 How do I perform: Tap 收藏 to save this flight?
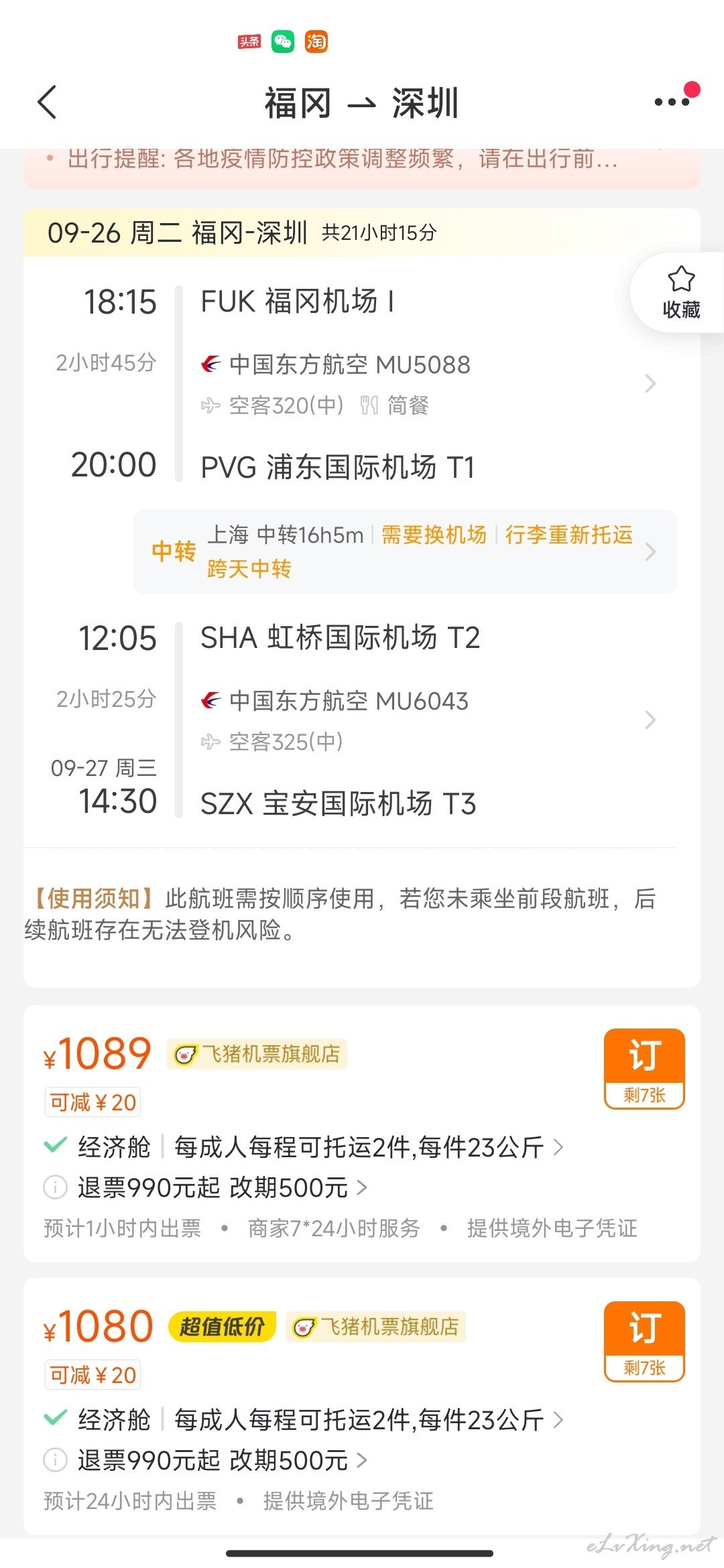coord(680,293)
